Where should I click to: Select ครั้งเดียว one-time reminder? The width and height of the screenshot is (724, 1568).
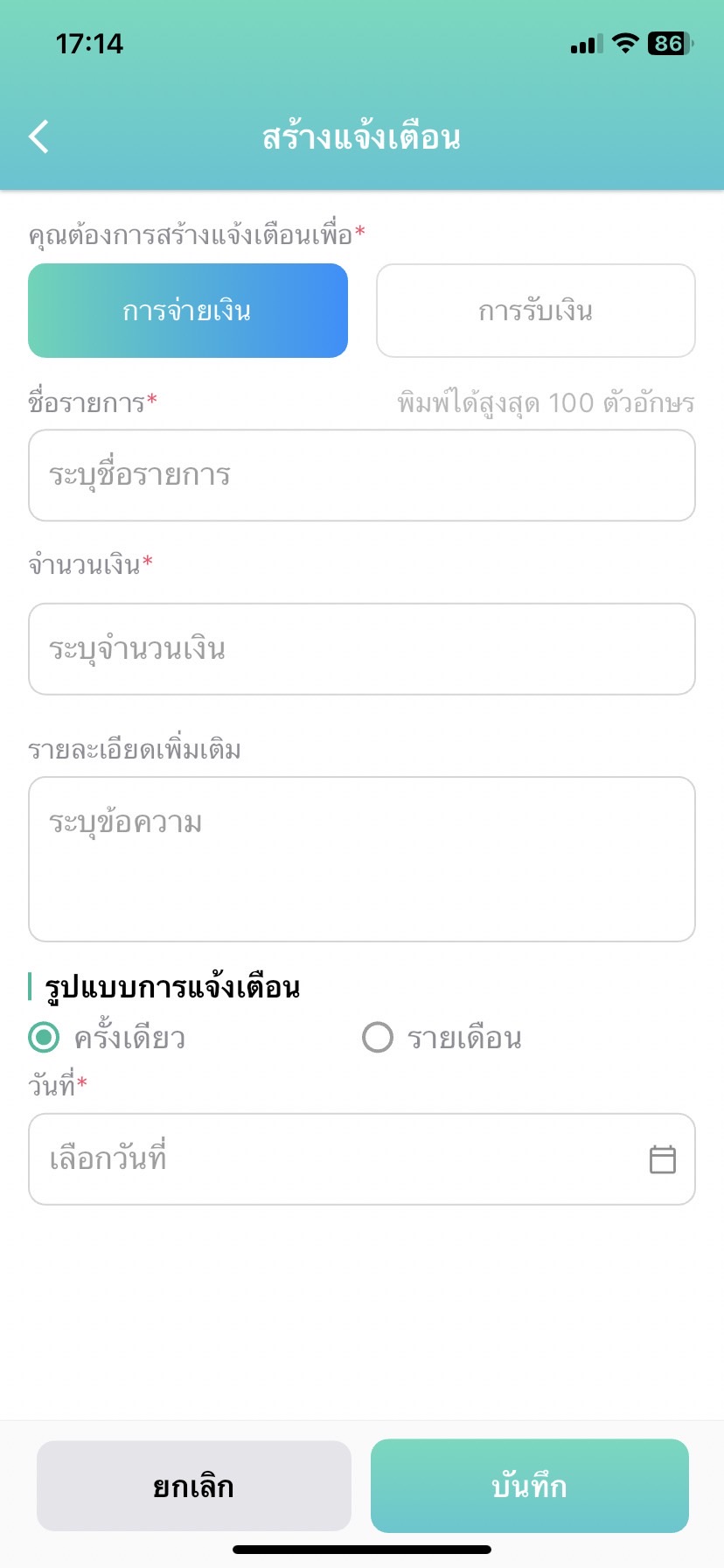click(45, 1038)
